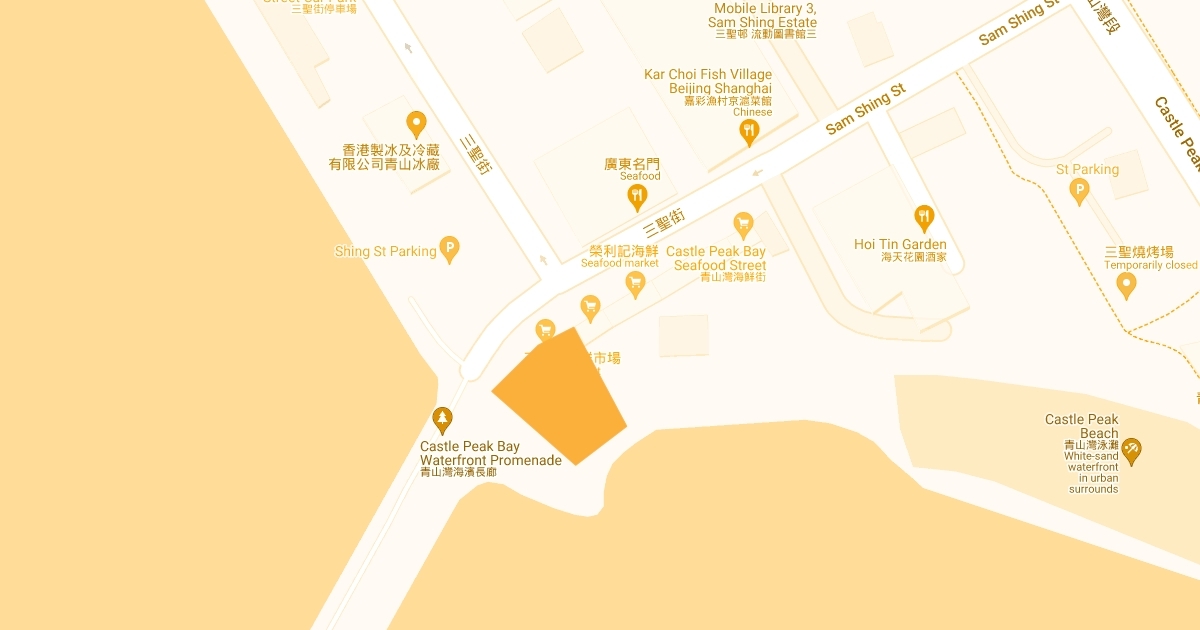Open Castle Peak Bay Waterfront Promenade pin
The width and height of the screenshot is (1200, 630).
(x=442, y=421)
